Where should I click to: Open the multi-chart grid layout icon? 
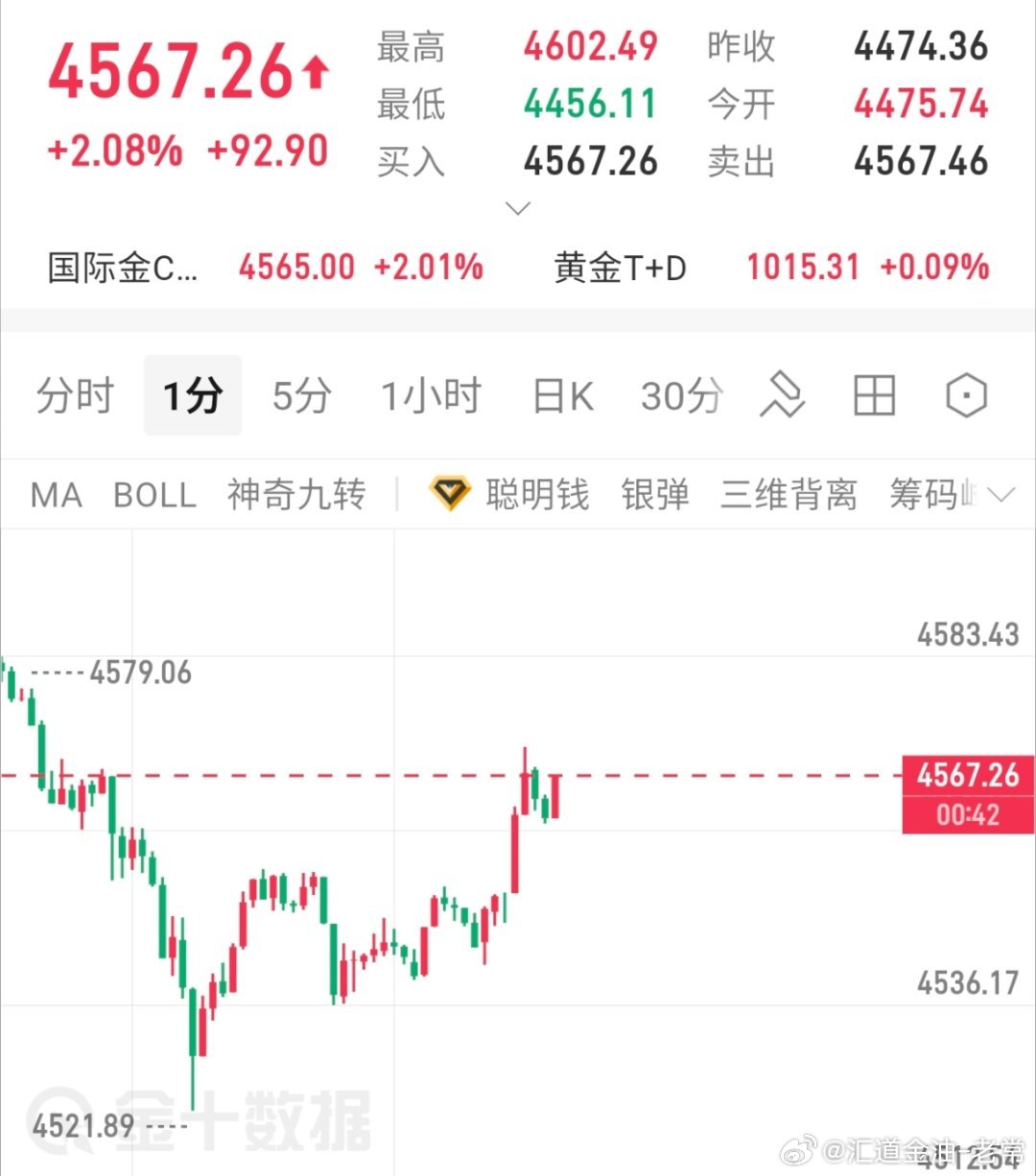coord(873,394)
